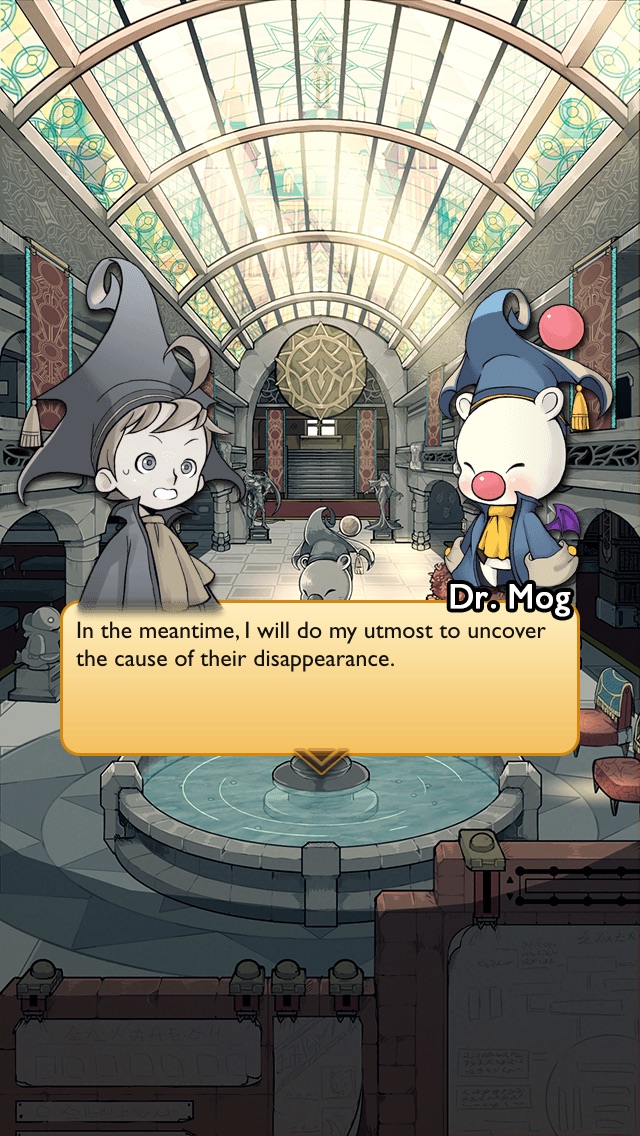Tap the down arrow to advance dialogue
This screenshot has height=1136, width=640.
click(320, 760)
